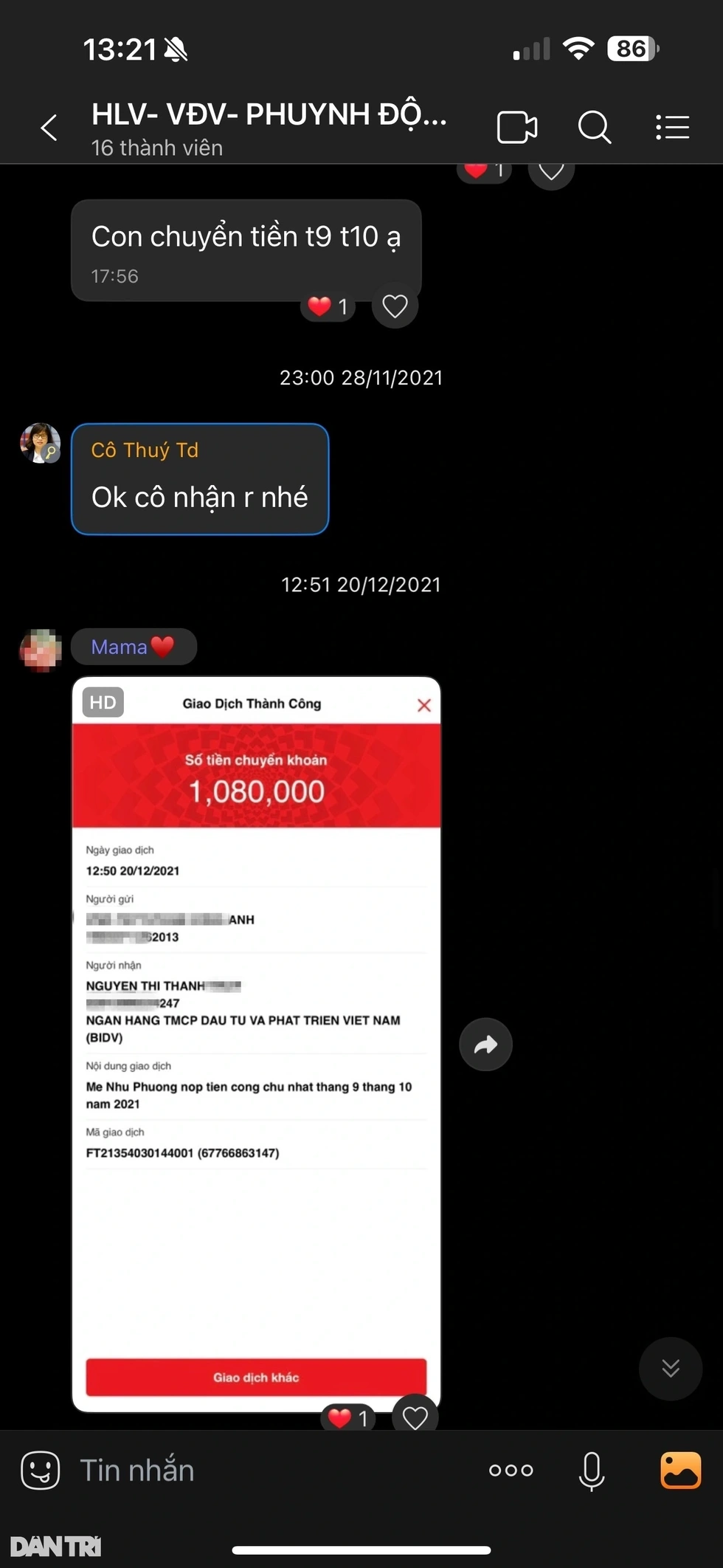Open more attachment options
Image resolution: width=723 pixels, height=1568 pixels.
511,1470
